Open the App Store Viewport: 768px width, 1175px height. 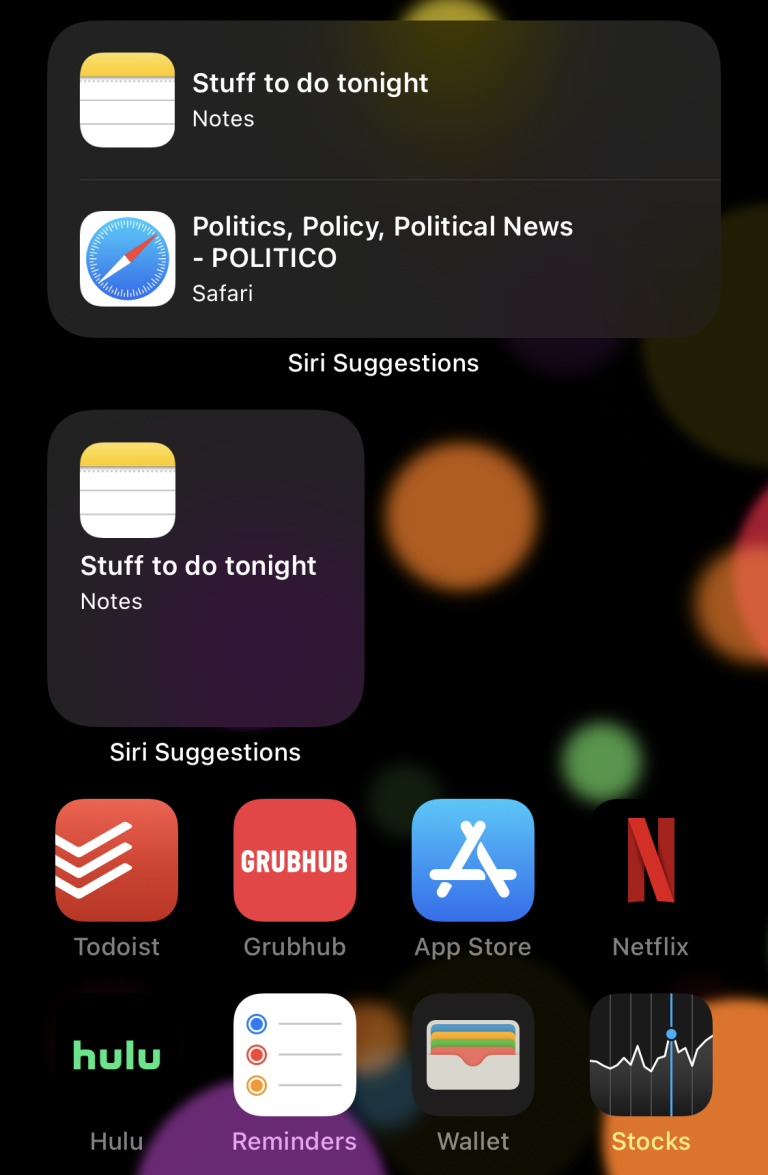472,860
